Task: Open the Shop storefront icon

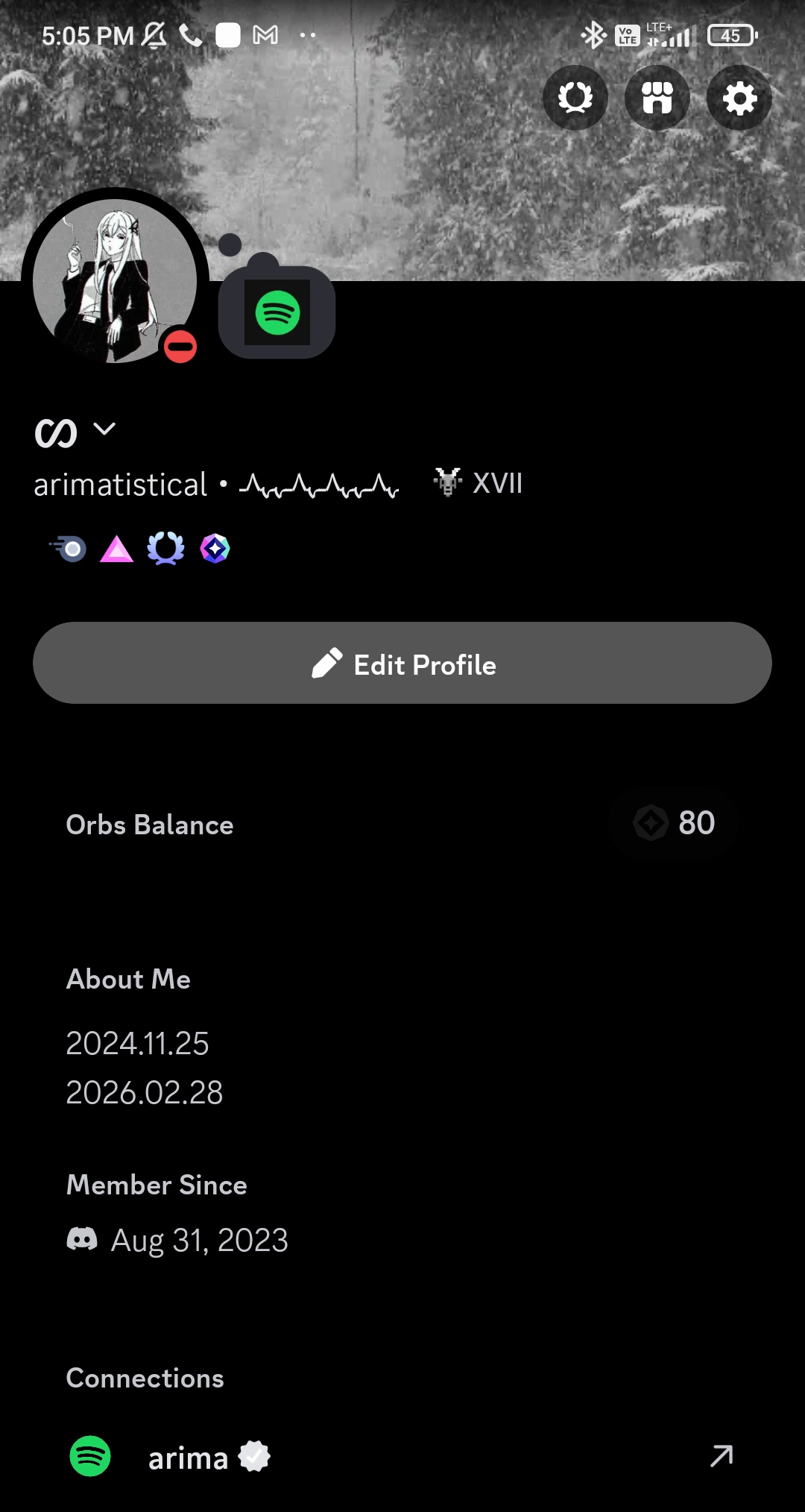Action: point(657,98)
